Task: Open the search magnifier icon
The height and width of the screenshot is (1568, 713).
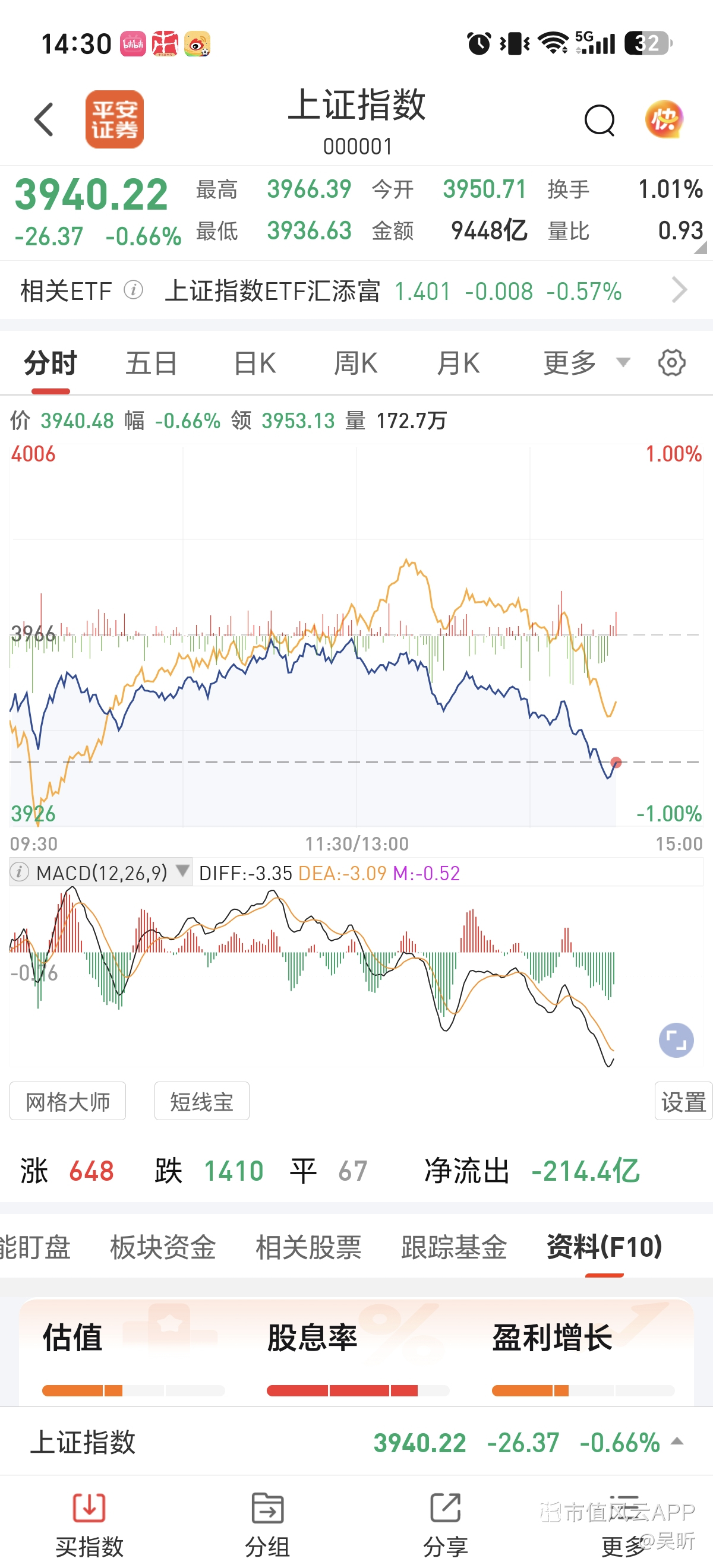Action: (x=600, y=120)
